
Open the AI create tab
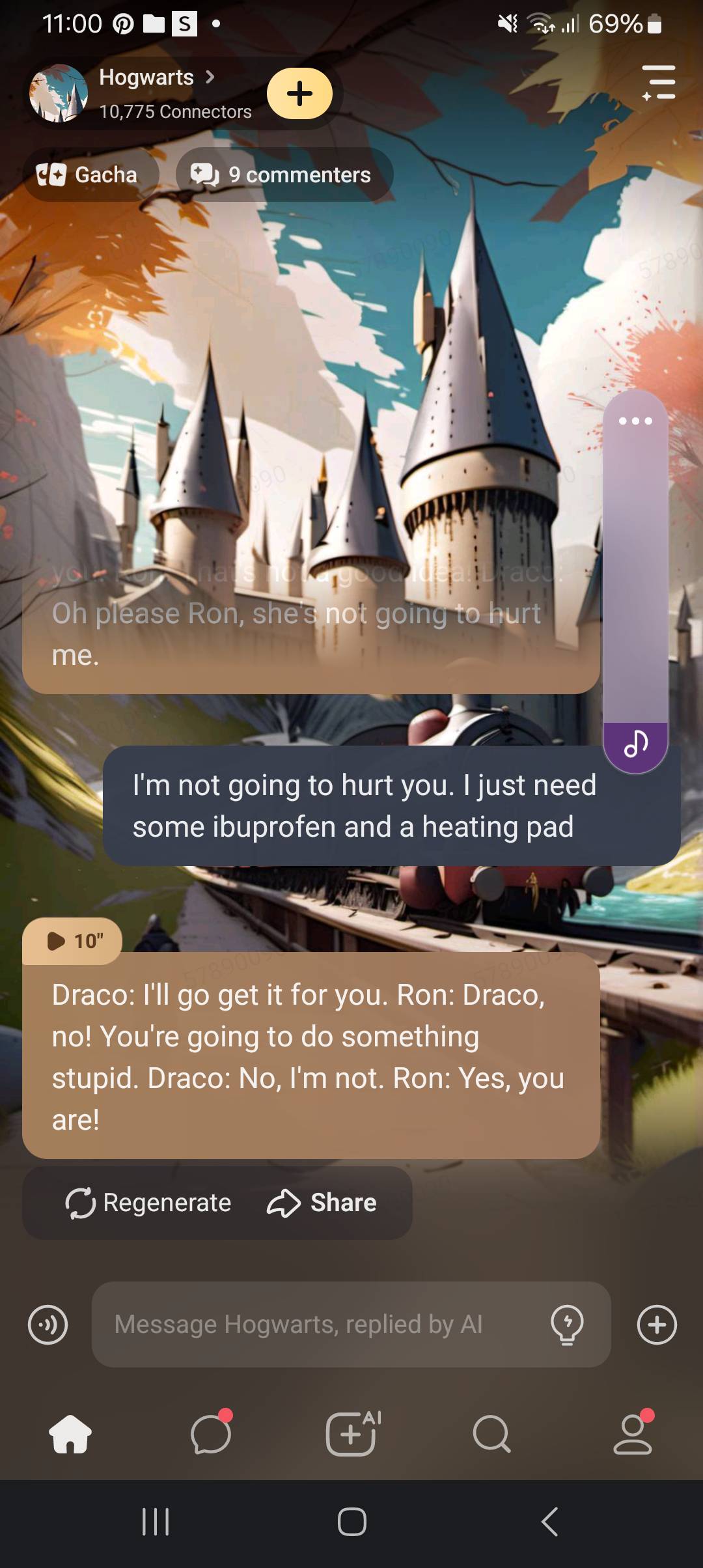(351, 1434)
